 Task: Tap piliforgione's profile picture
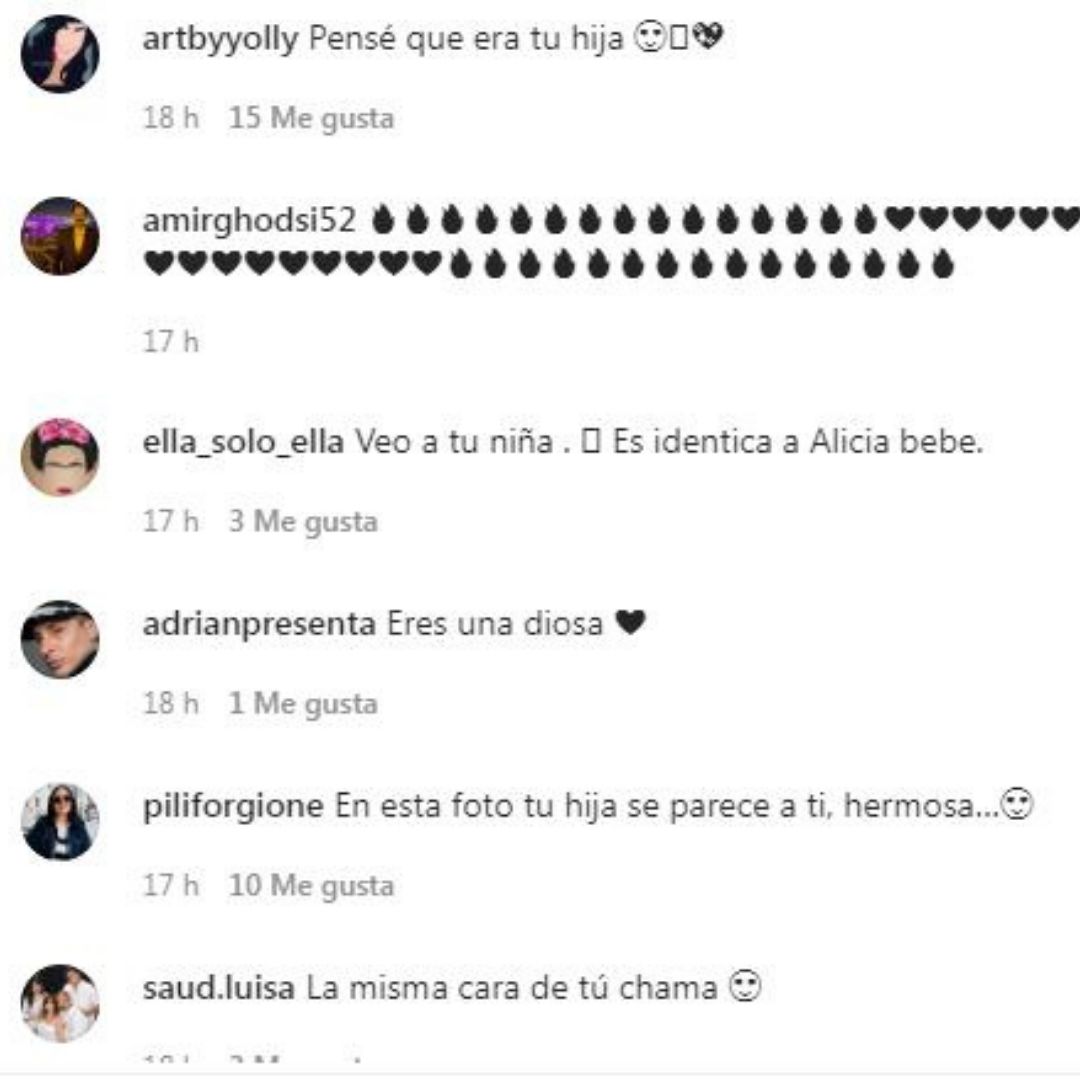point(60,821)
